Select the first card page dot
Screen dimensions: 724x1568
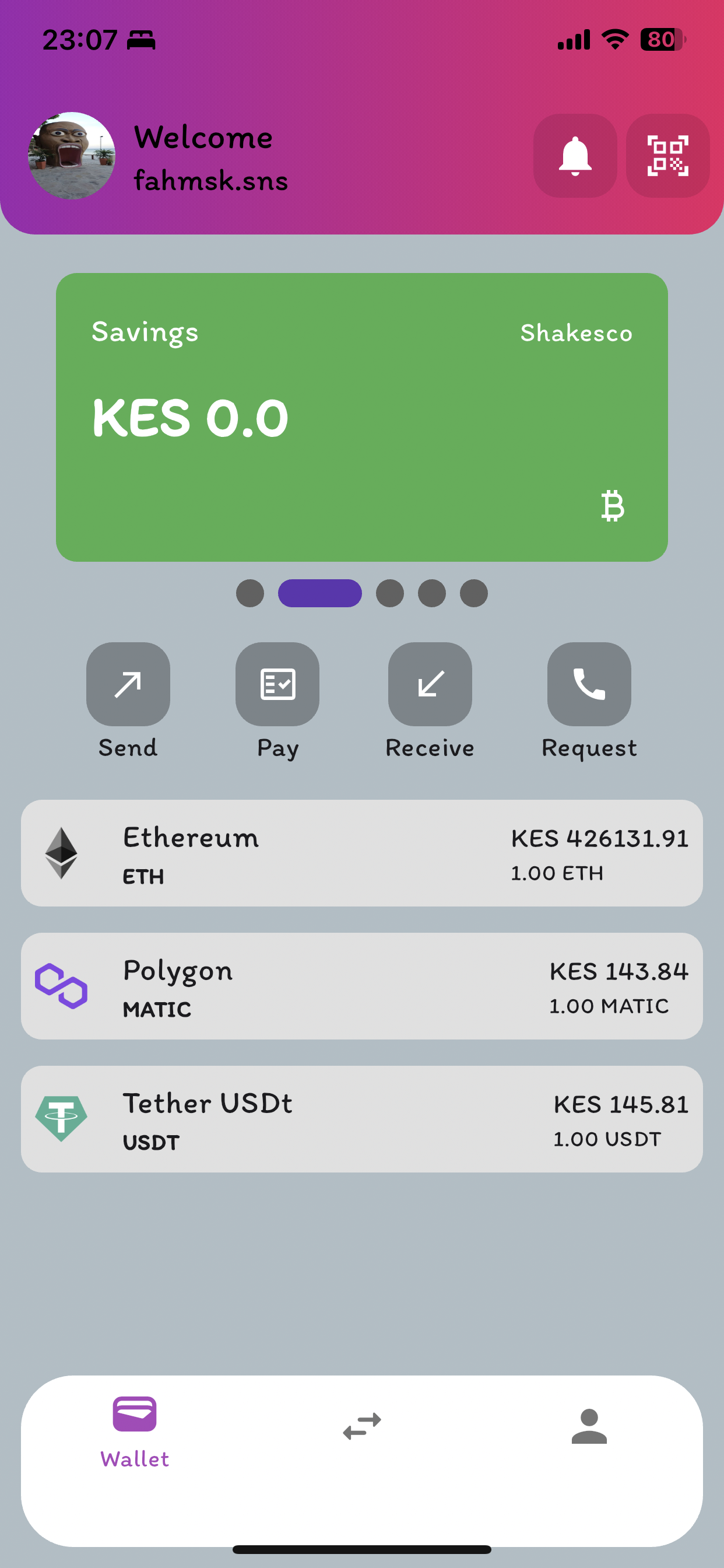(x=250, y=593)
